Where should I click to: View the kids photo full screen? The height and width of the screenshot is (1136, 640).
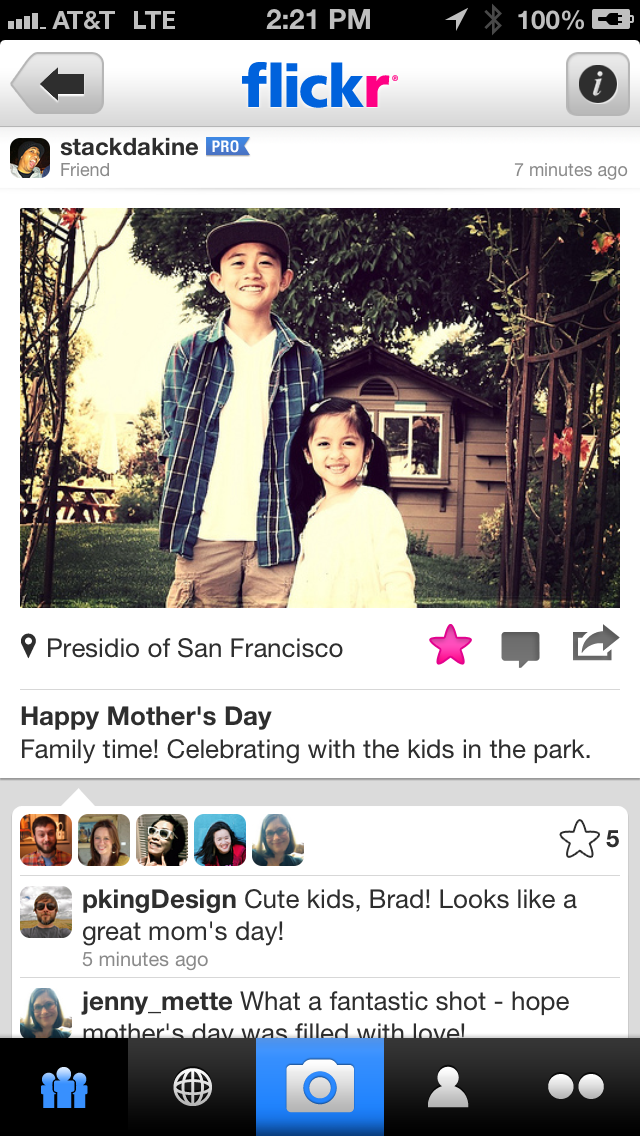click(x=320, y=407)
